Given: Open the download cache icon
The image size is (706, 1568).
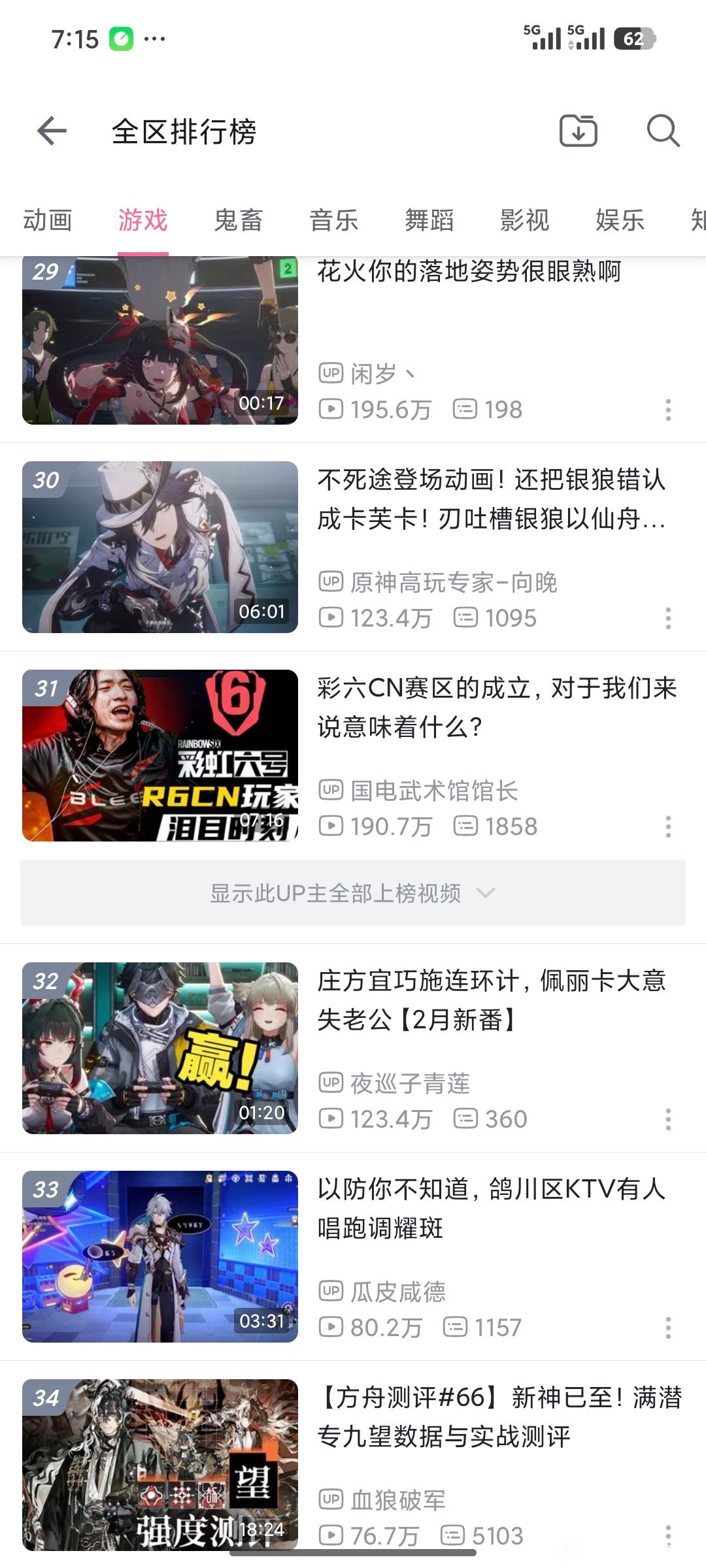Looking at the screenshot, I should click(x=579, y=131).
